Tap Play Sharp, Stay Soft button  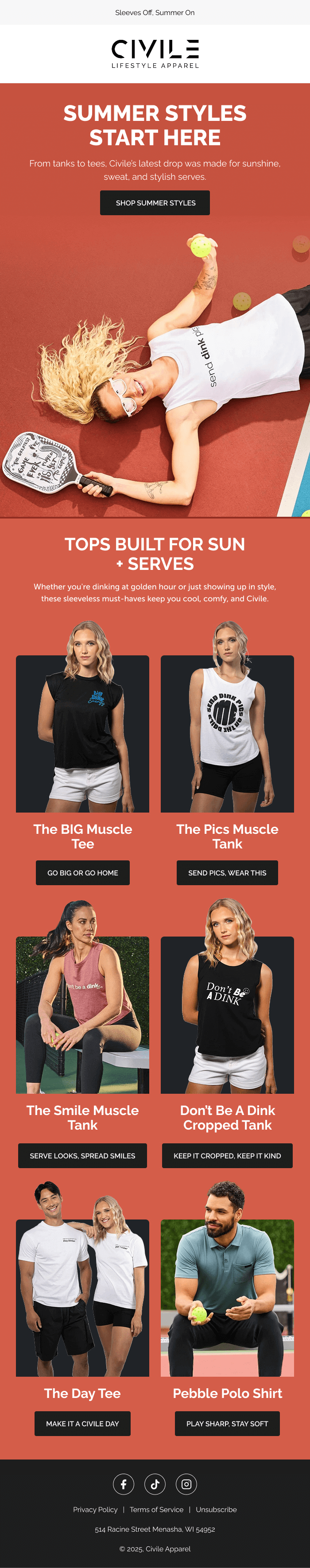[x=227, y=1423]
